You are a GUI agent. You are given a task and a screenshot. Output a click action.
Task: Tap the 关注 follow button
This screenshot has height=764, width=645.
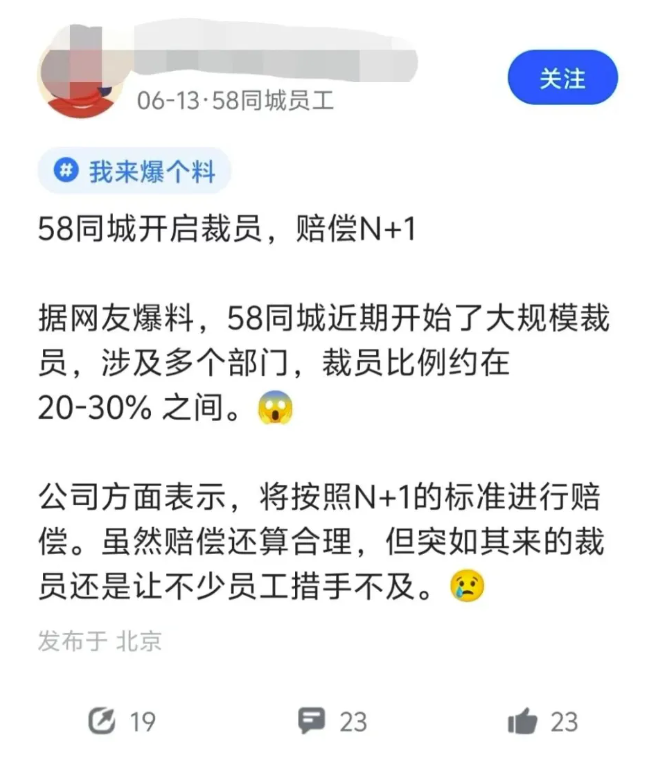(562, 78)
